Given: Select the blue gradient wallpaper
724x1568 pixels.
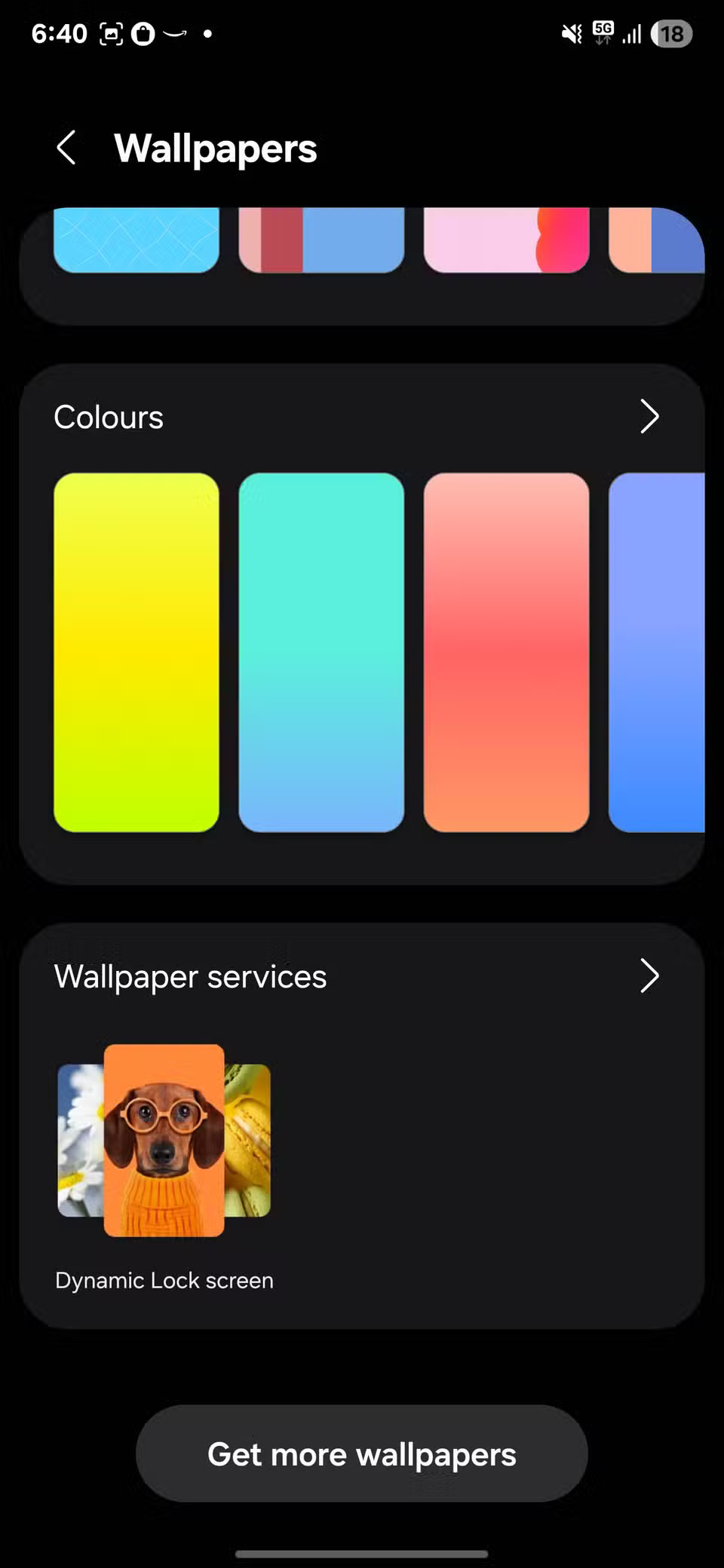Looking at the screenshot, I should [656, 652].
